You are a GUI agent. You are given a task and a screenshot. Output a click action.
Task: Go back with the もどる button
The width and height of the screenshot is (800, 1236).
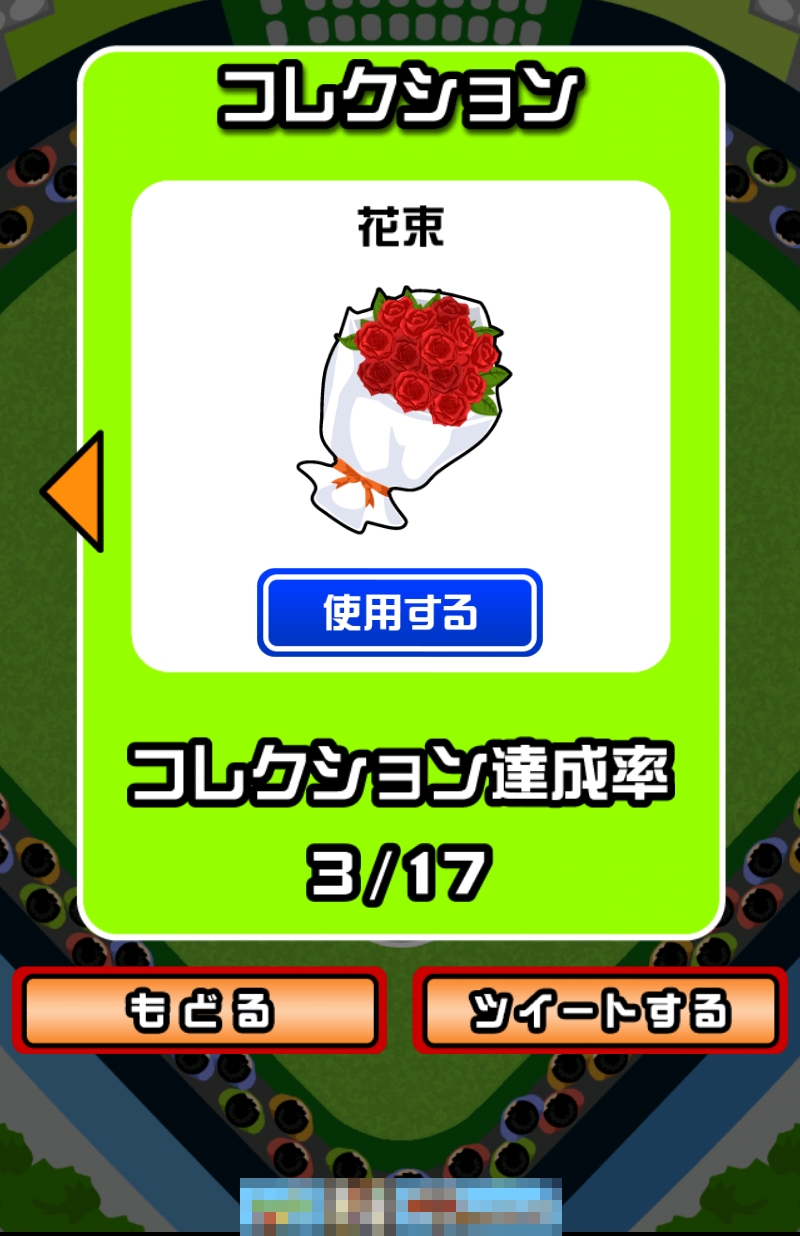(199, 1011)
